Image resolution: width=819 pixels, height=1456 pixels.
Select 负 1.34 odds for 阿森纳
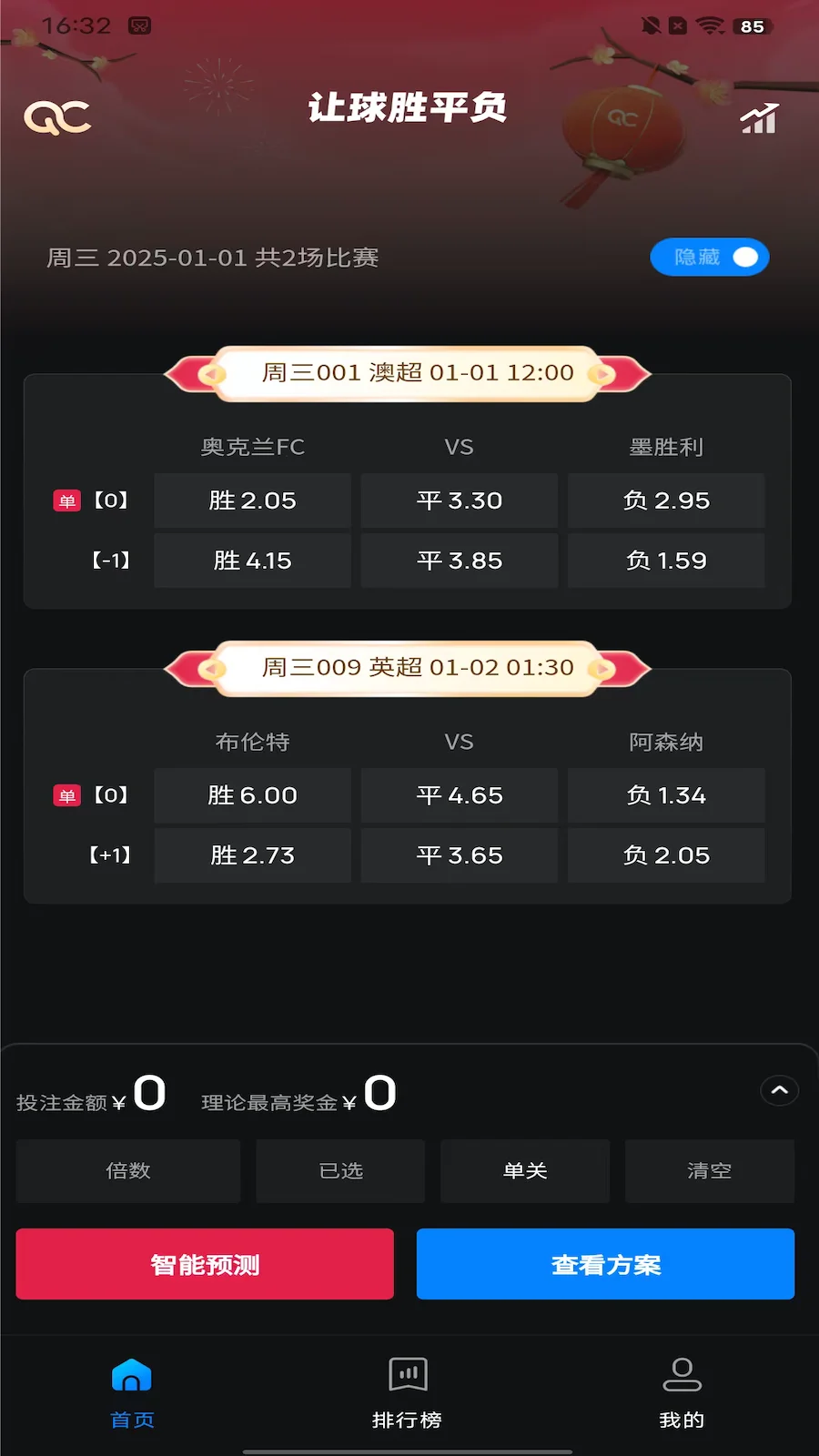pyautogui.click(x=665, y=794)
